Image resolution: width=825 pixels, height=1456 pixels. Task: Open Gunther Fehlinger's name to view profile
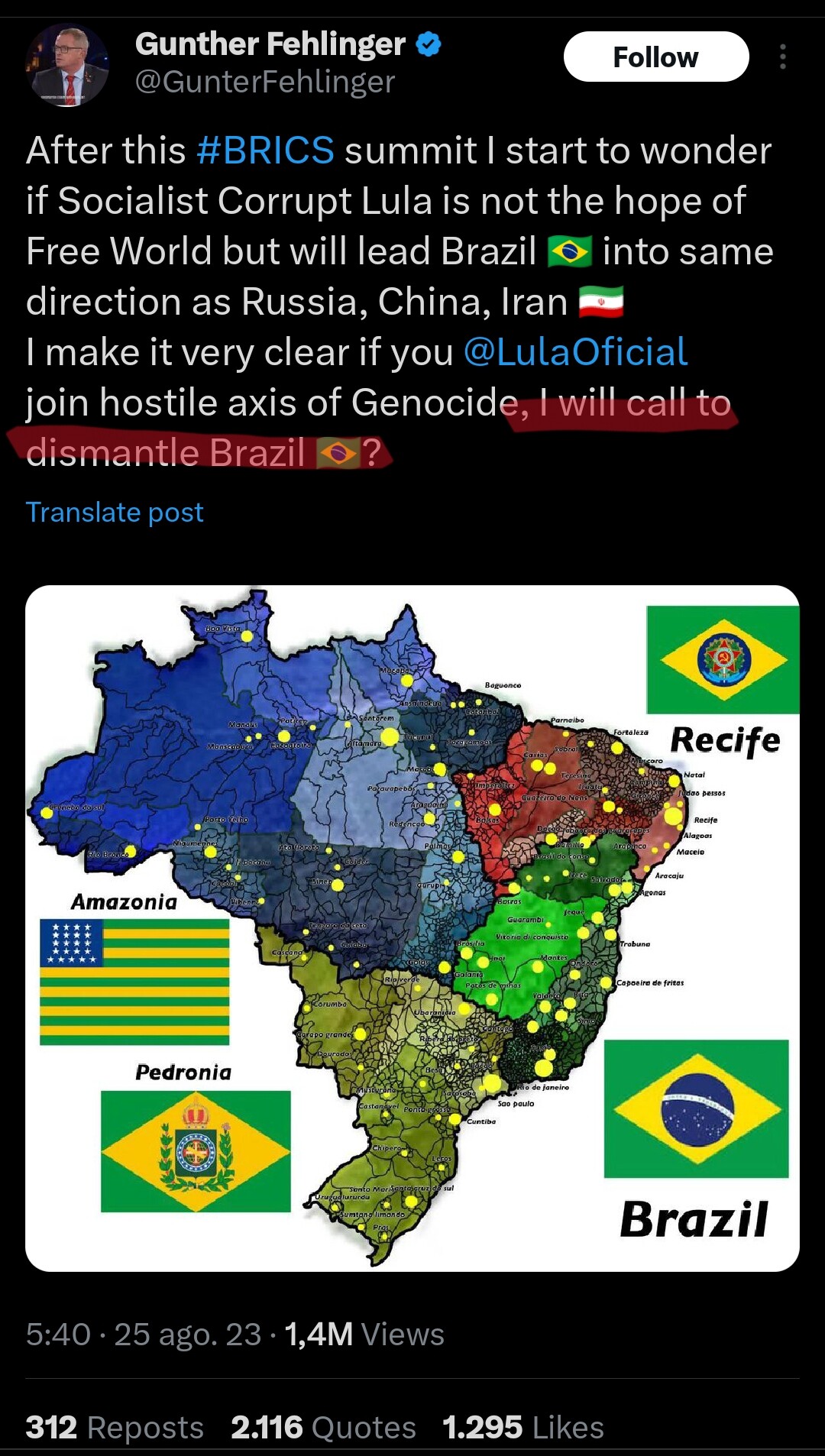pos(270,44)
